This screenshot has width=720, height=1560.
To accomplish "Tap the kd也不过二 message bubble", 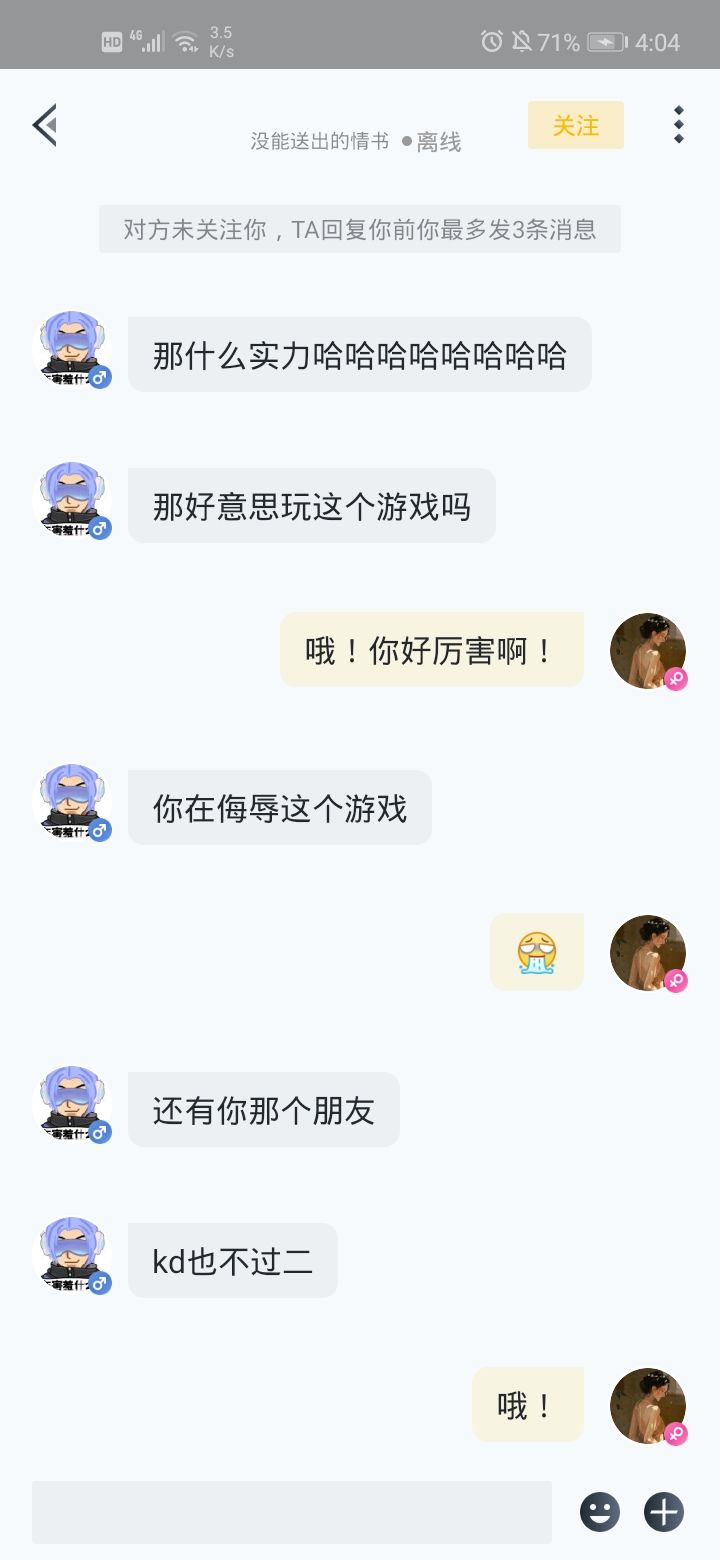I will coord(232,1260).
